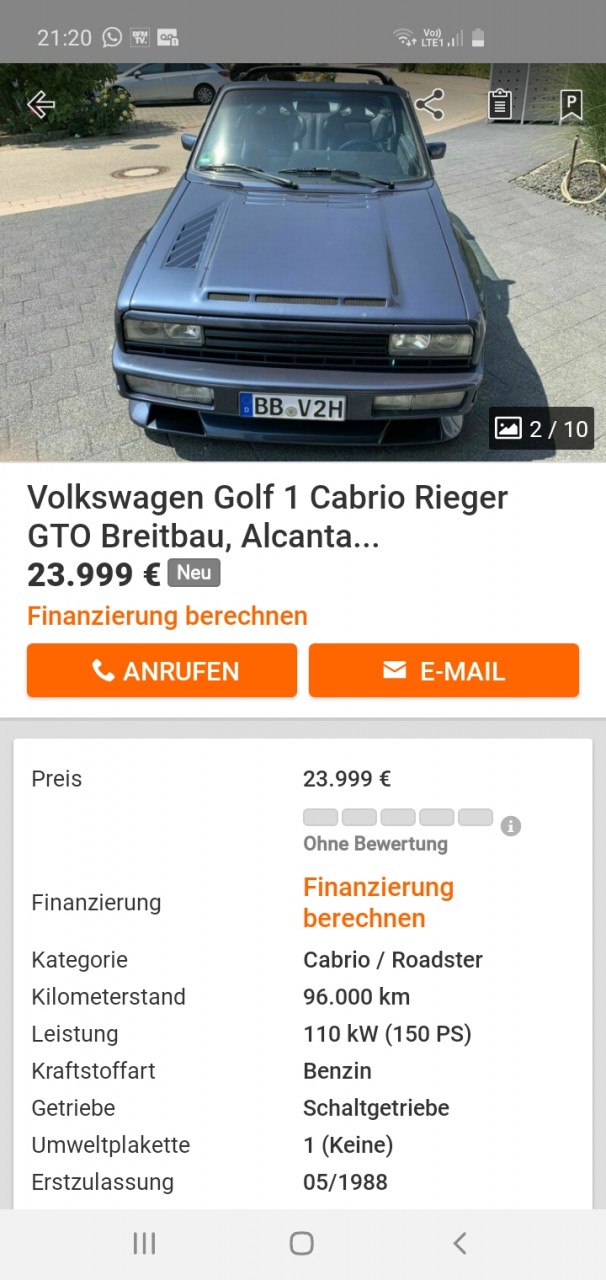Open Finanzierung berechnen in the details table

378,902
